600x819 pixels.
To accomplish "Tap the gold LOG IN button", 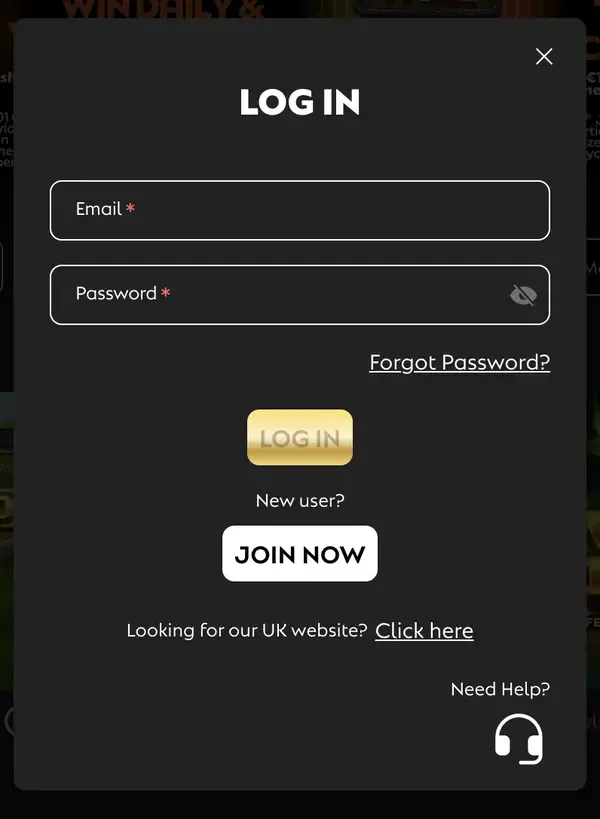I will click(300, 438).
